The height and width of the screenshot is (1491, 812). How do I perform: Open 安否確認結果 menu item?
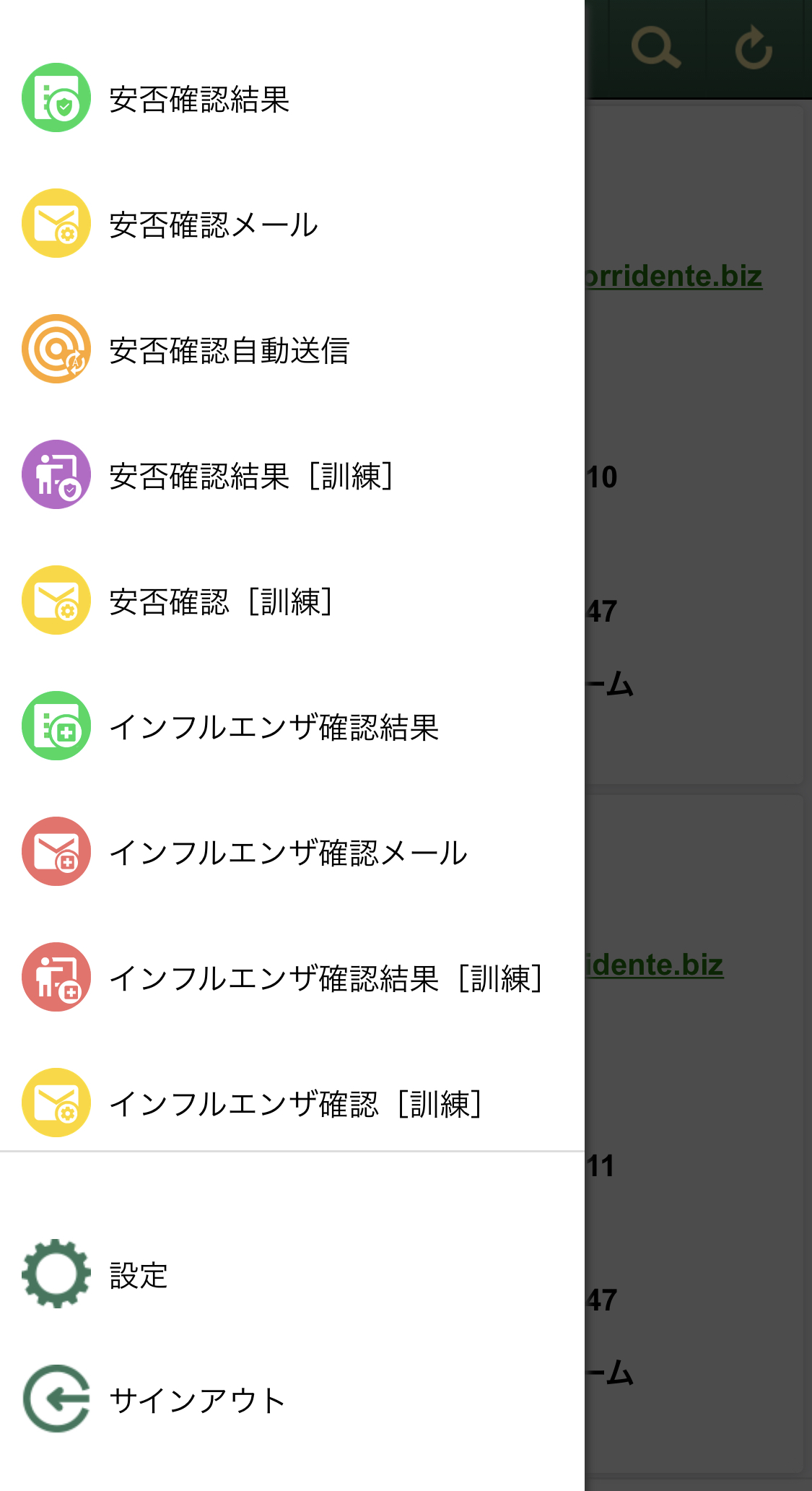click(x=292, y=98)
